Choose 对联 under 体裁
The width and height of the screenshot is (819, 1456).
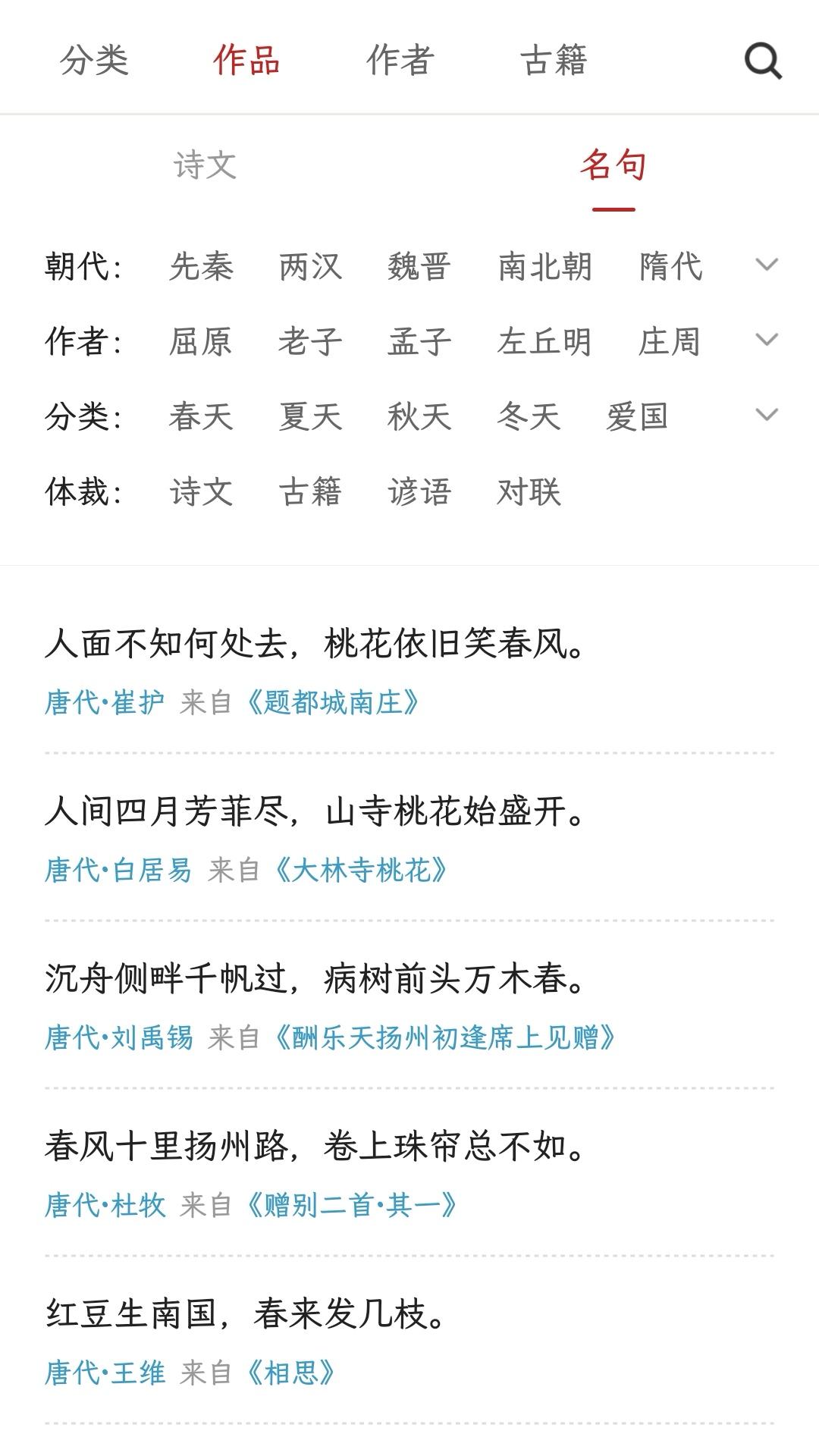[528, 493]
